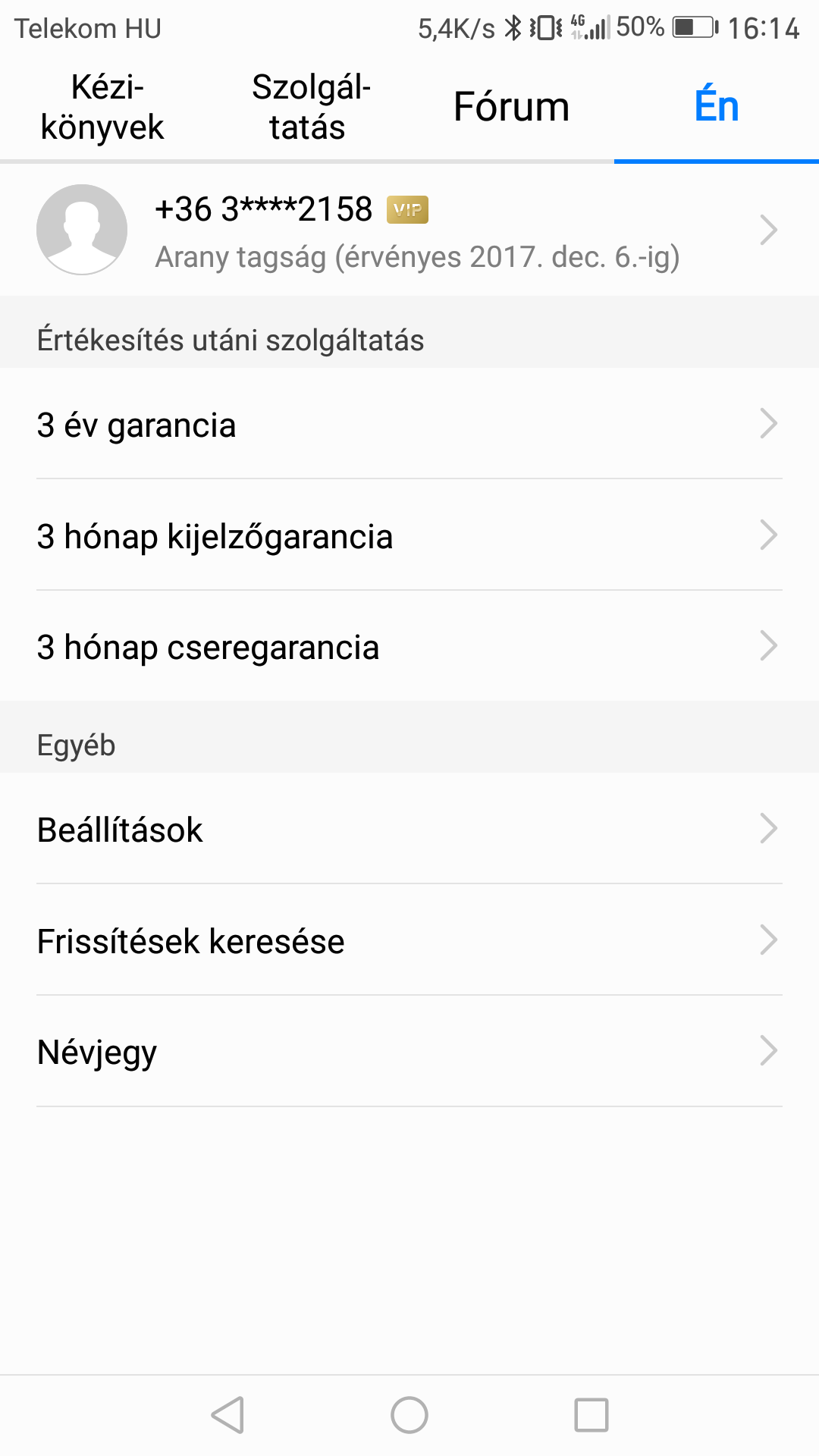This screenshot has width=819, height=1456.
Task: Open the Névjegy row
Action: [x=409, y=1051]
